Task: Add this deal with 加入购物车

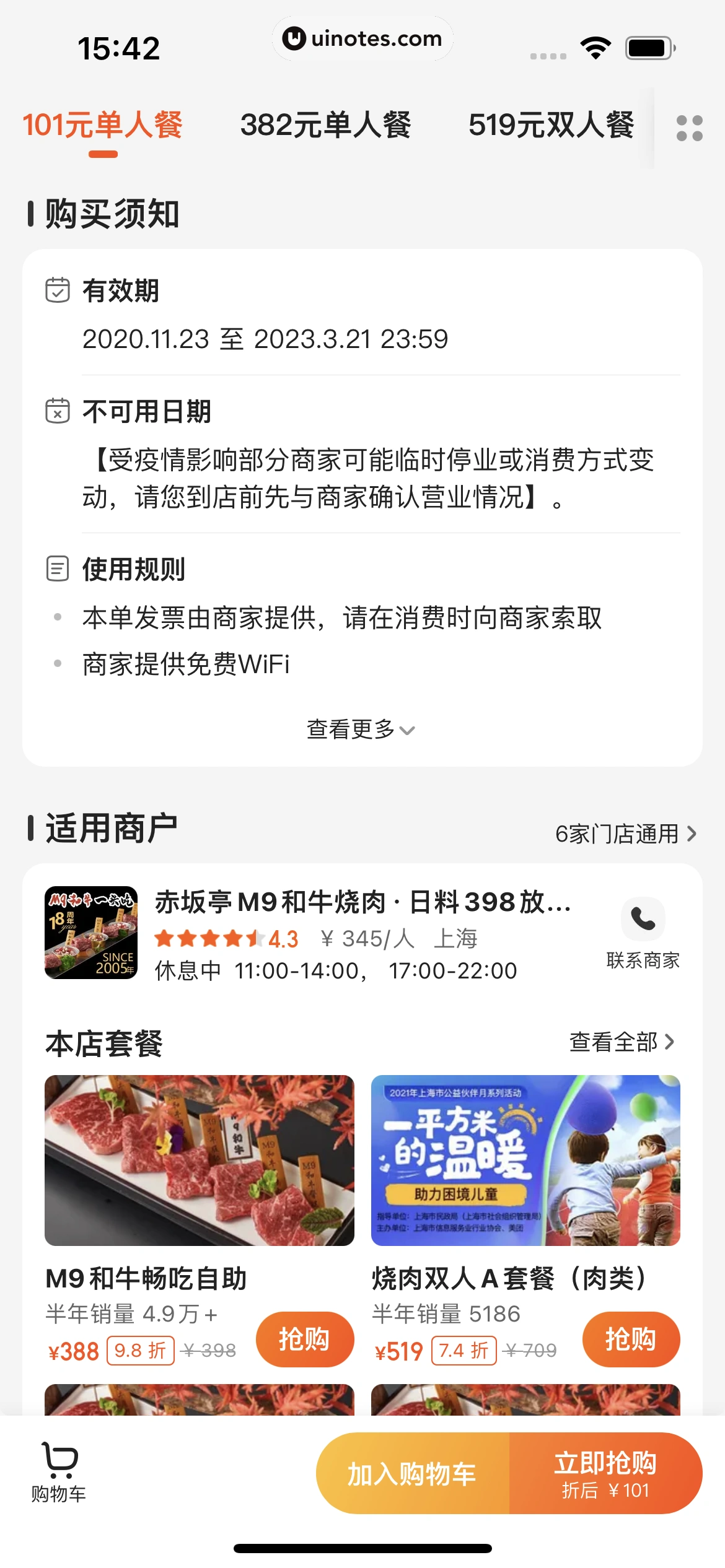Action: (x=412, y=1473)
